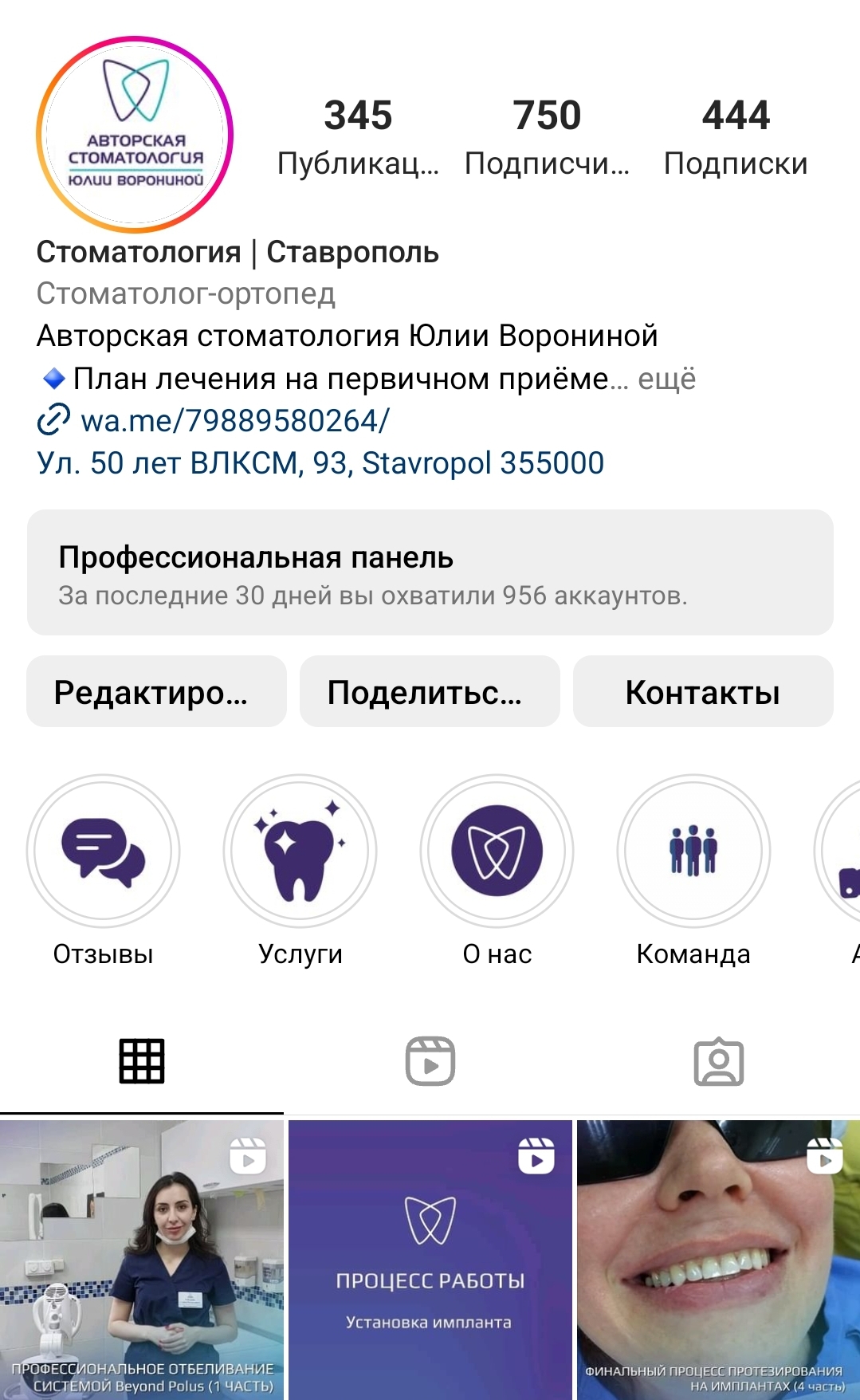Tap the Редактировать profile button
The height and width of the screenshot is (1400, 860).
[156, 692]
